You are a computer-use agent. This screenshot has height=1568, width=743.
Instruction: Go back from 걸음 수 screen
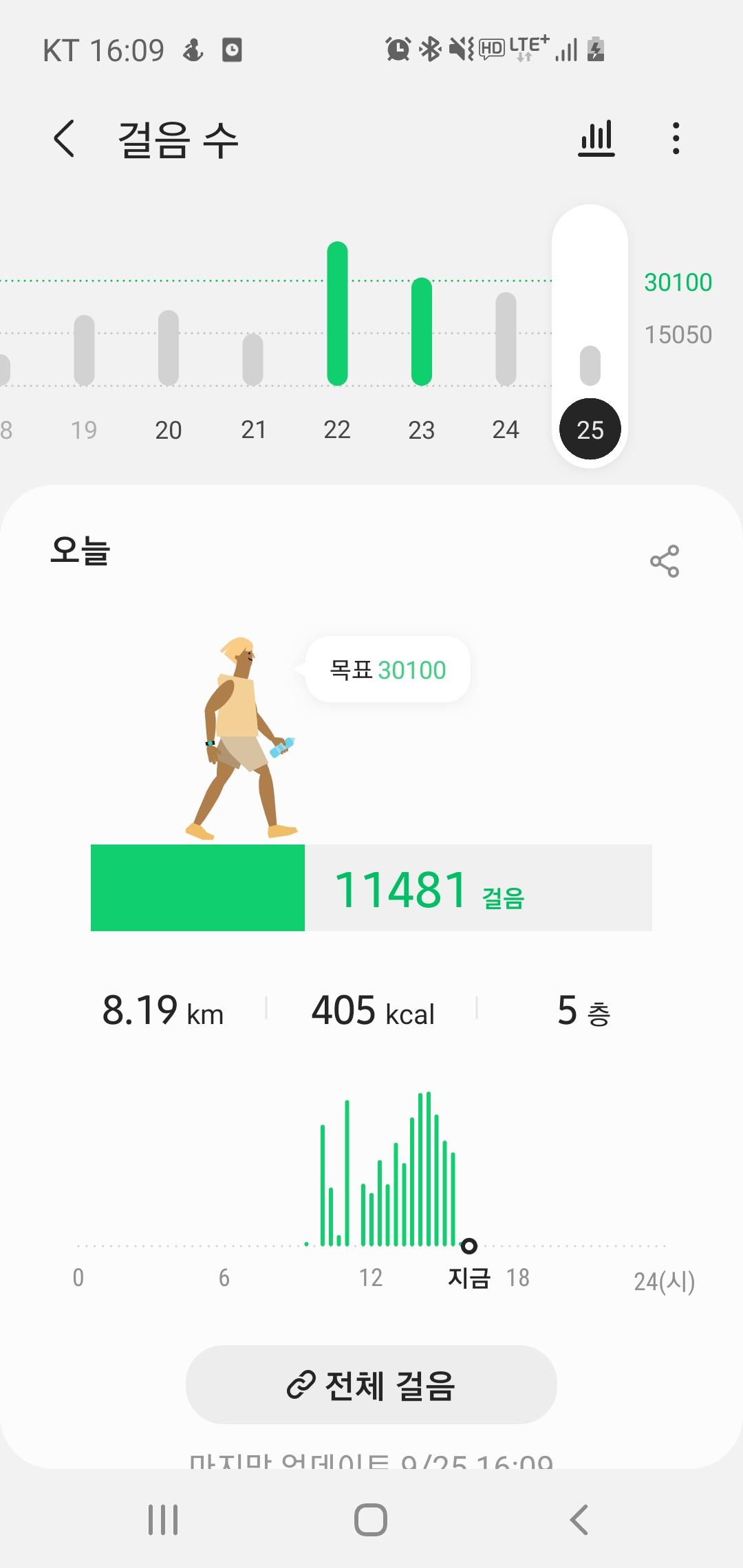pyautogui.click(x=64, y=138)
